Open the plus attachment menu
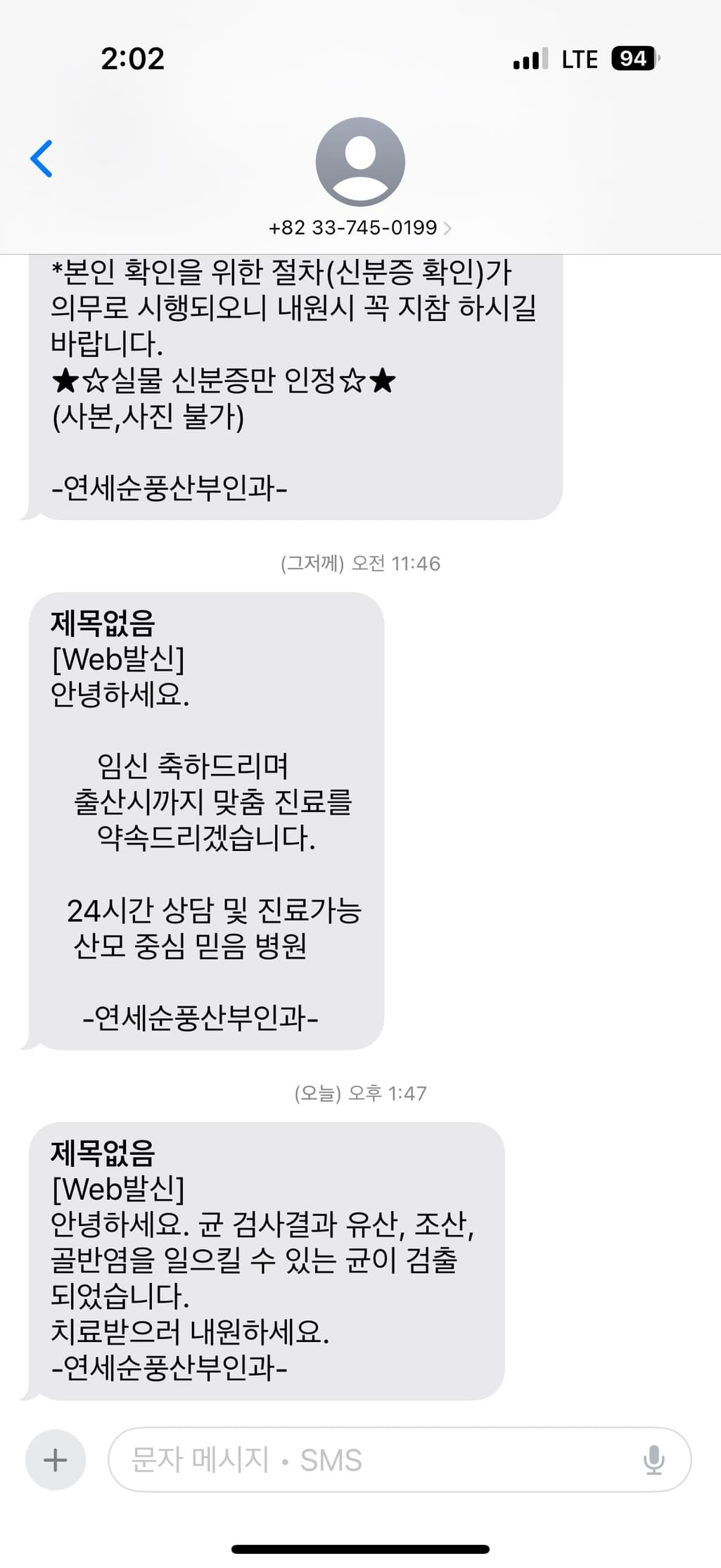The height and width of the screenshot is (1568, 721). point(56,1460)
